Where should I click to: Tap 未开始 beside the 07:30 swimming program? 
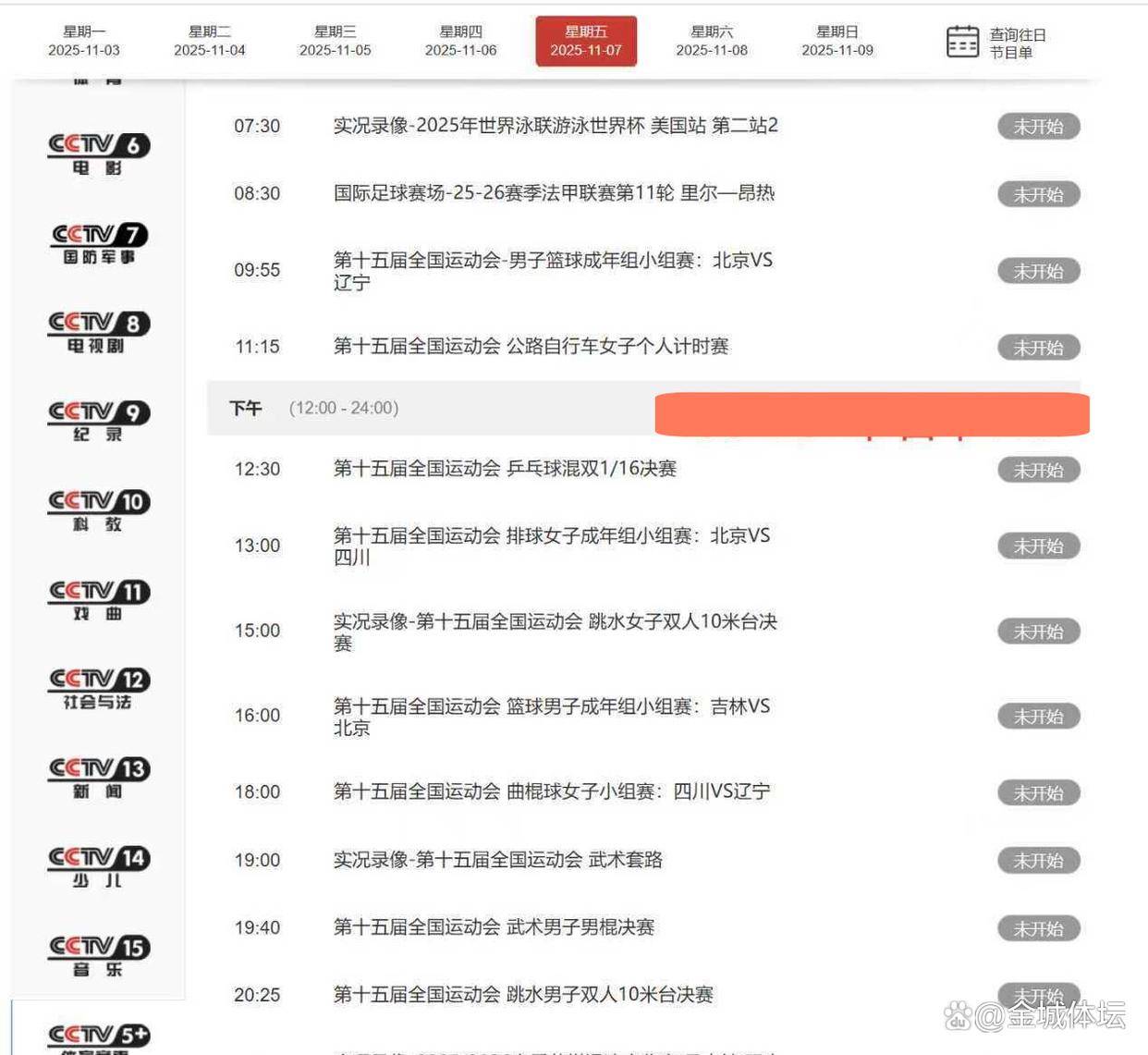[1038, 127]
